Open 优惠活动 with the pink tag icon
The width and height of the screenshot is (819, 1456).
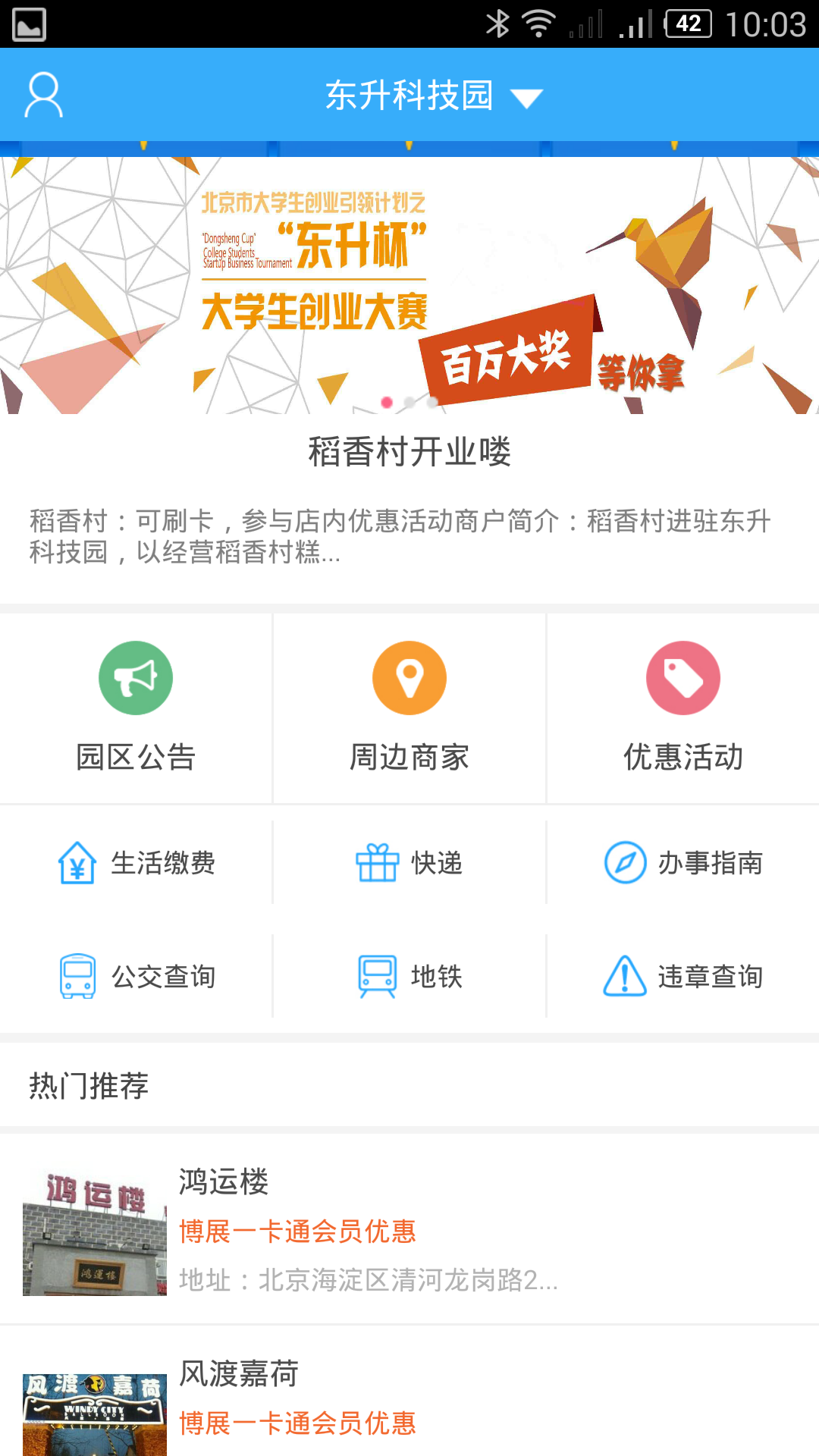coord(682,677)
